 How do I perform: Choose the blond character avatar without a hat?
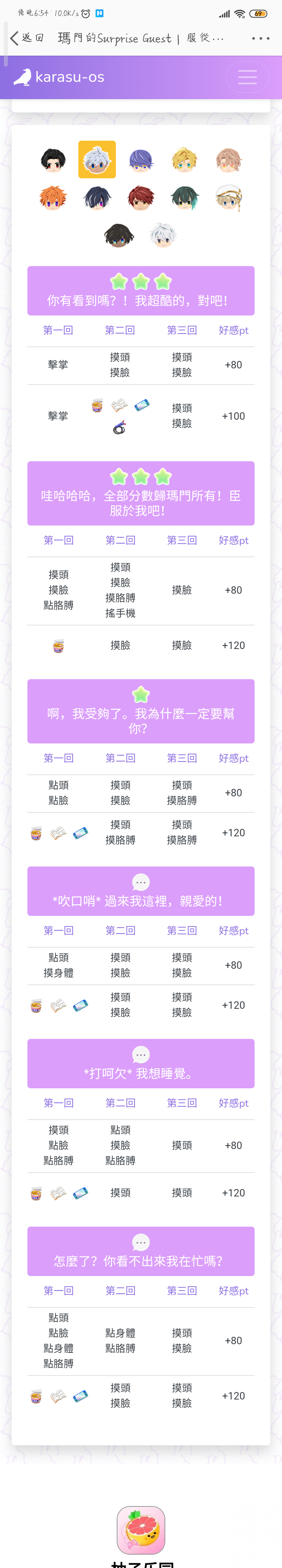(185, 160)
